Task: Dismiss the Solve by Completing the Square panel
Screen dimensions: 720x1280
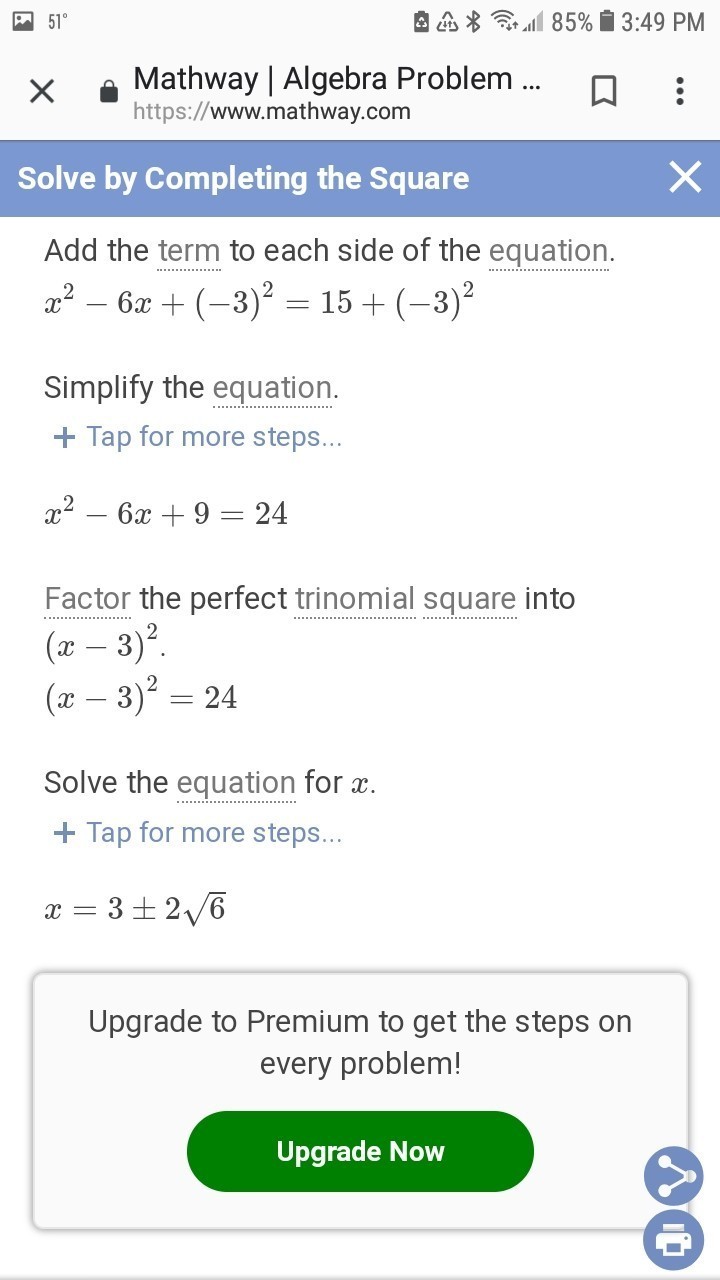Action: click(685, 178)
